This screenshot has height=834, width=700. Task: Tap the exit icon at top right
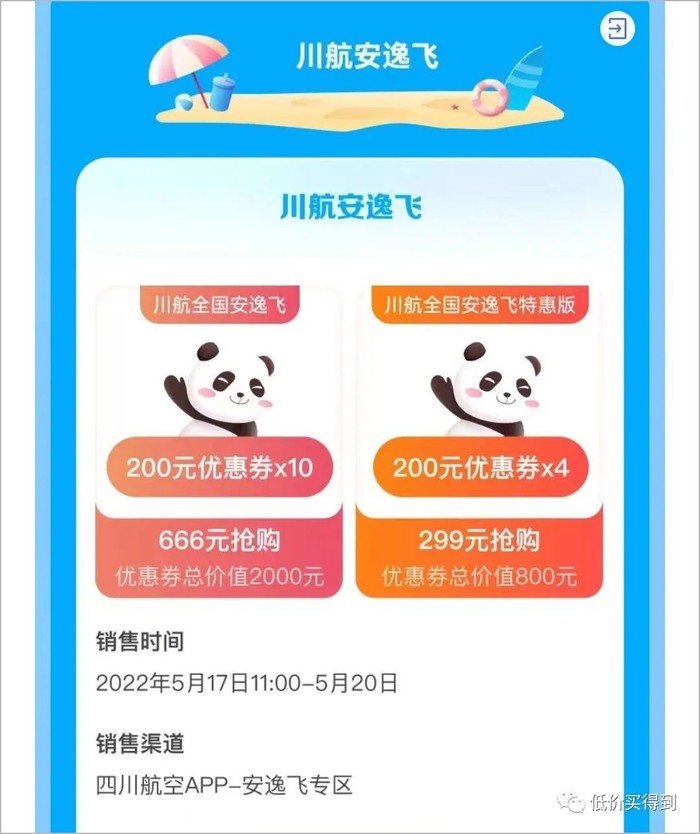click(617, 29)
